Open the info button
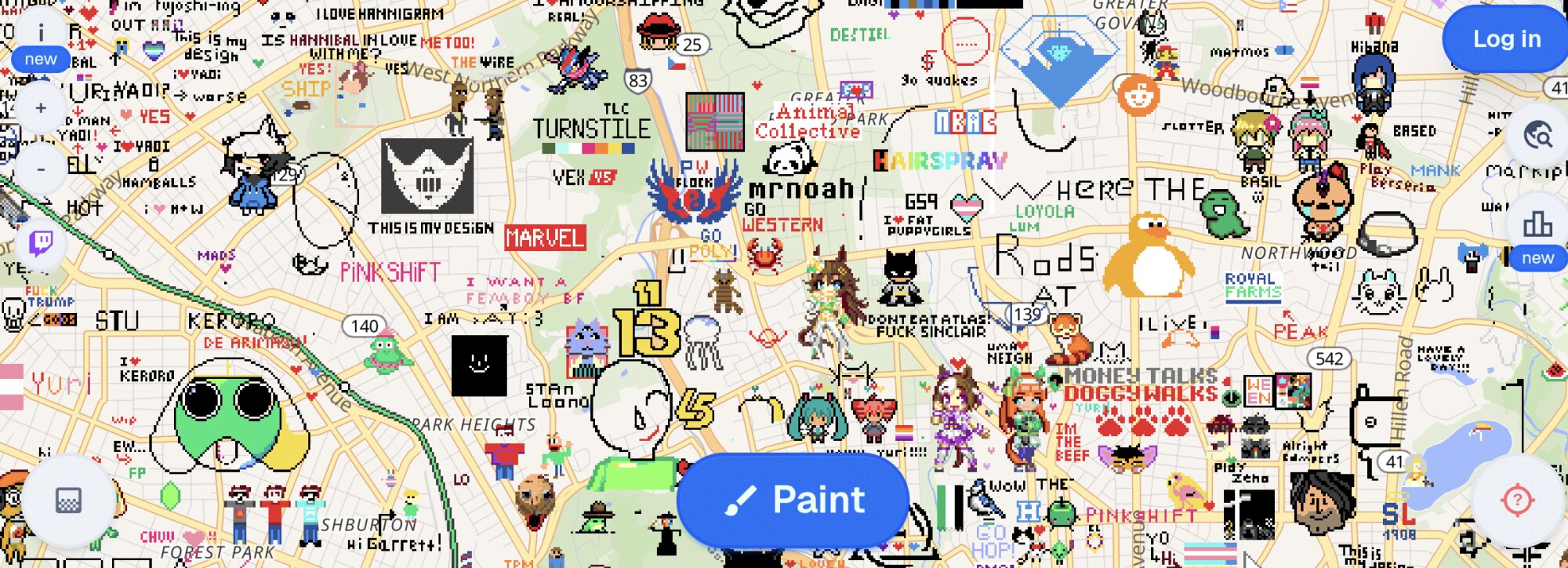The height and width of the screenshot is (568, 1568). pyautogui.click(x=41, y=33)
